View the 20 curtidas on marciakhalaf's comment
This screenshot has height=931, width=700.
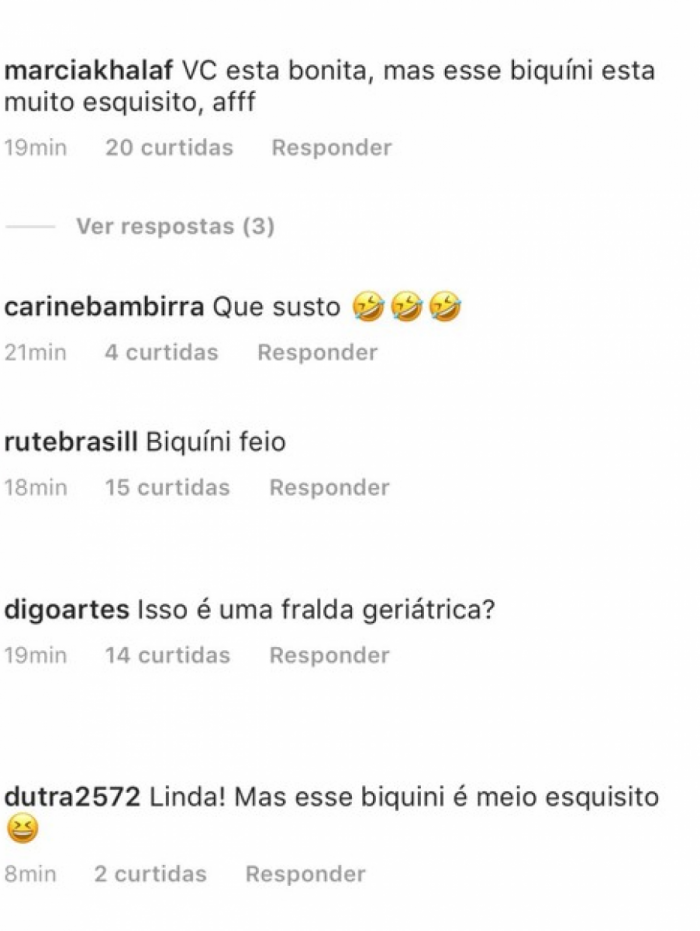(x=169, y=148)
